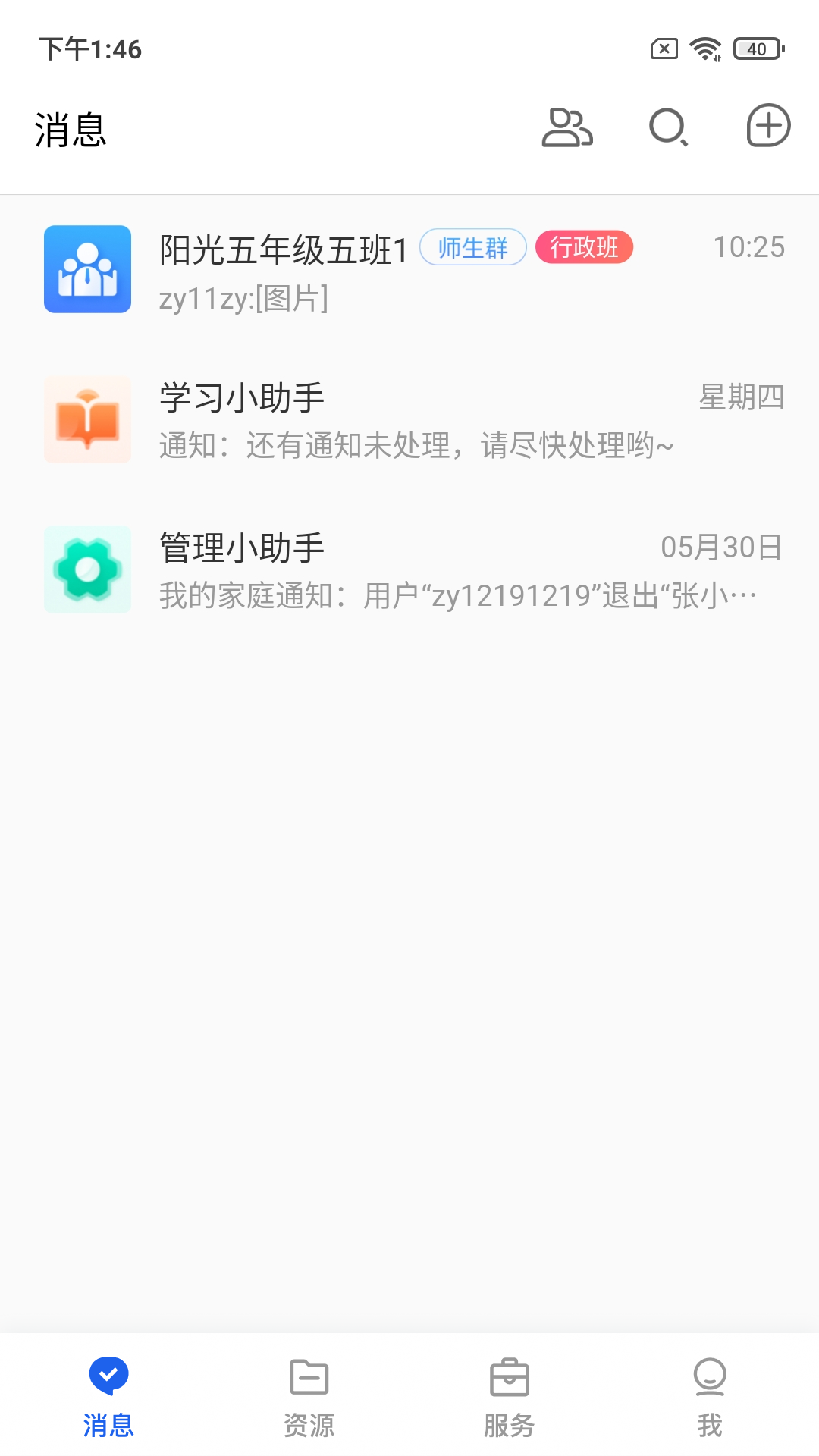The height and width of the screenshot is (1456, 819).
Task: Open the 管理小助手 family notice message
Action: tap(409, 570)
